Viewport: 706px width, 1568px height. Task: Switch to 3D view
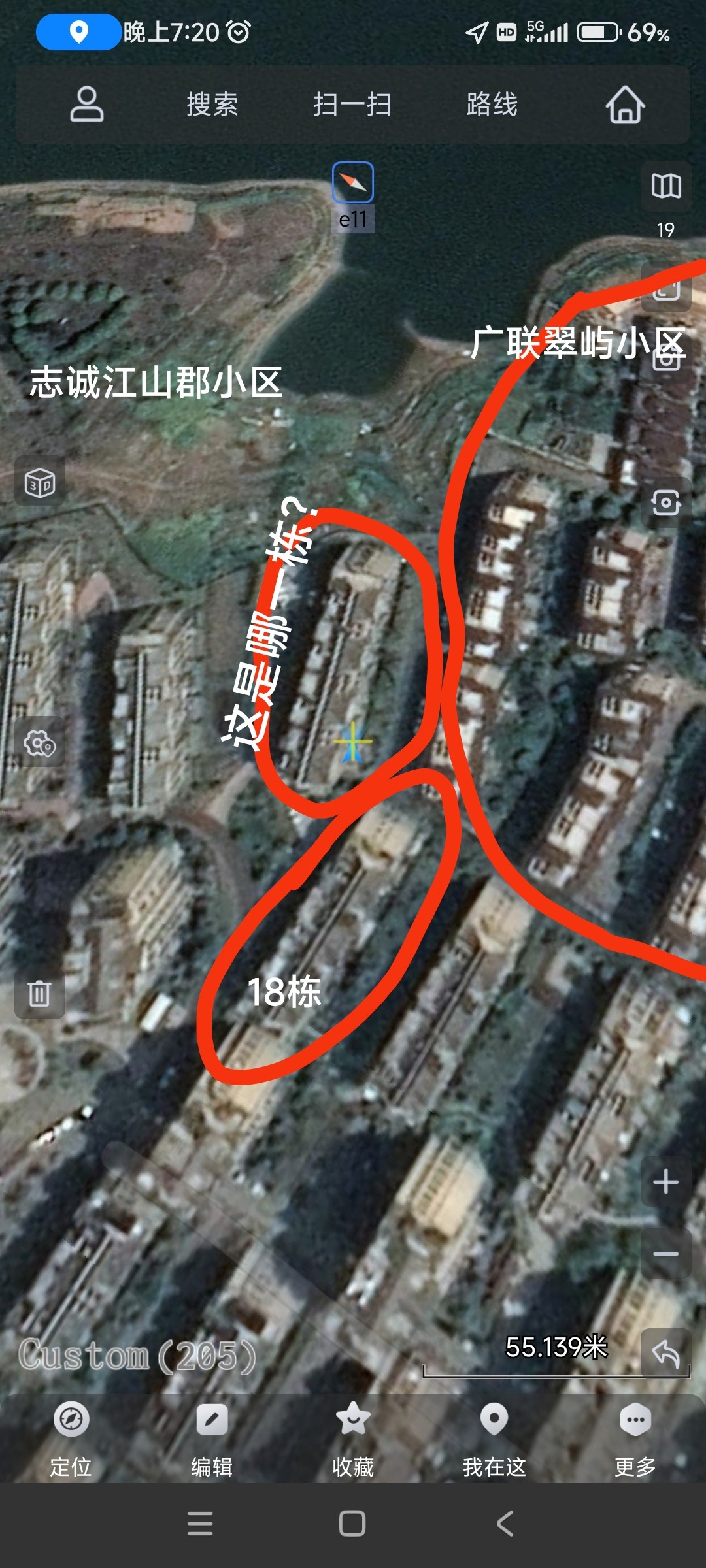point(40,482)
